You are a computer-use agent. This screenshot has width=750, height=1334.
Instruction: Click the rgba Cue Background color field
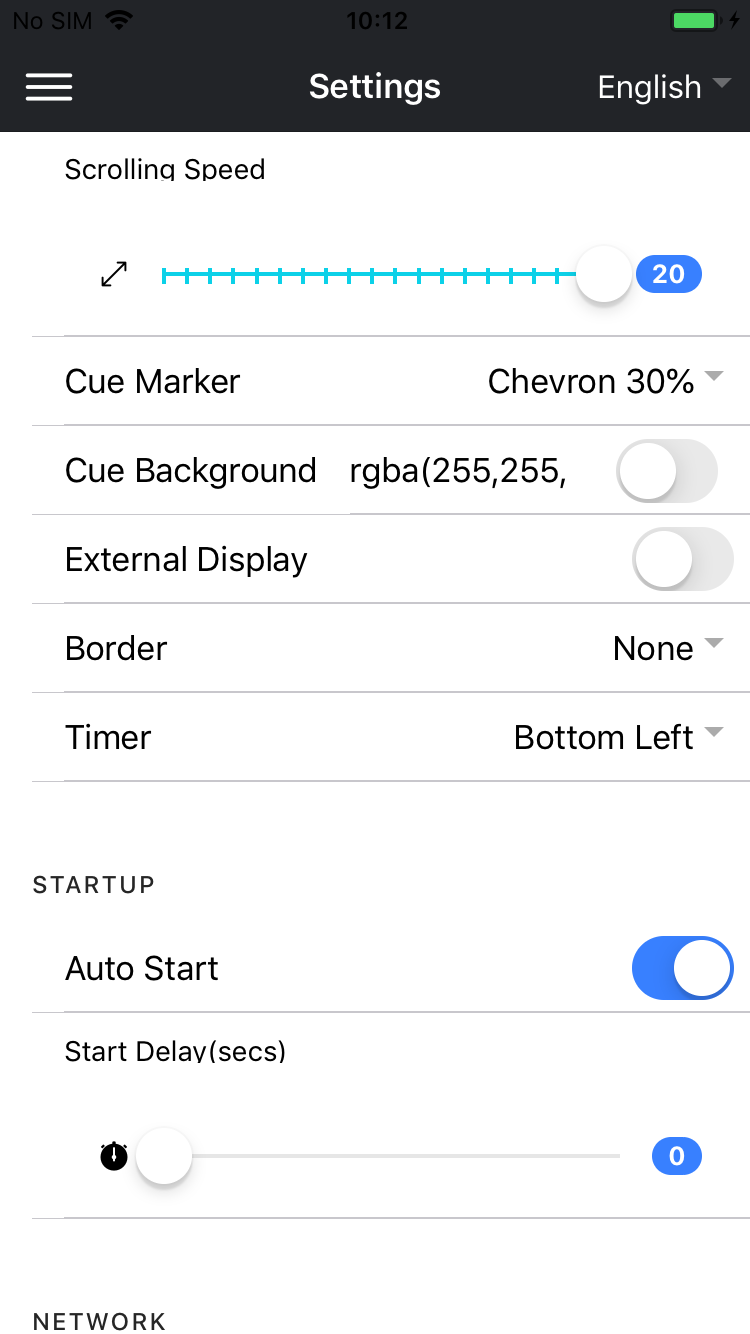click(x=460, y=471)
